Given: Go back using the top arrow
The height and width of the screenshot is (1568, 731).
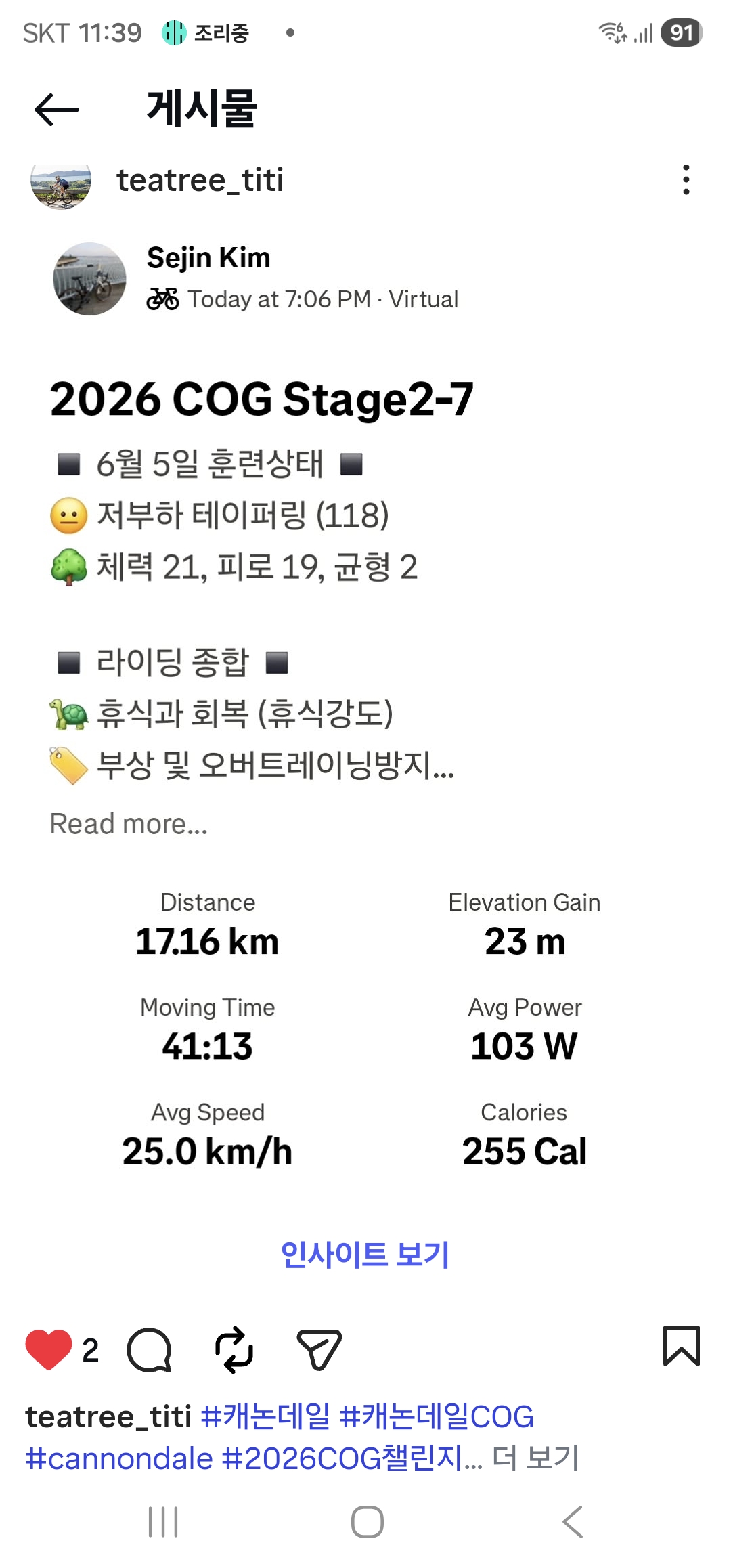Looking at the screenshot, I should [57, 110].
